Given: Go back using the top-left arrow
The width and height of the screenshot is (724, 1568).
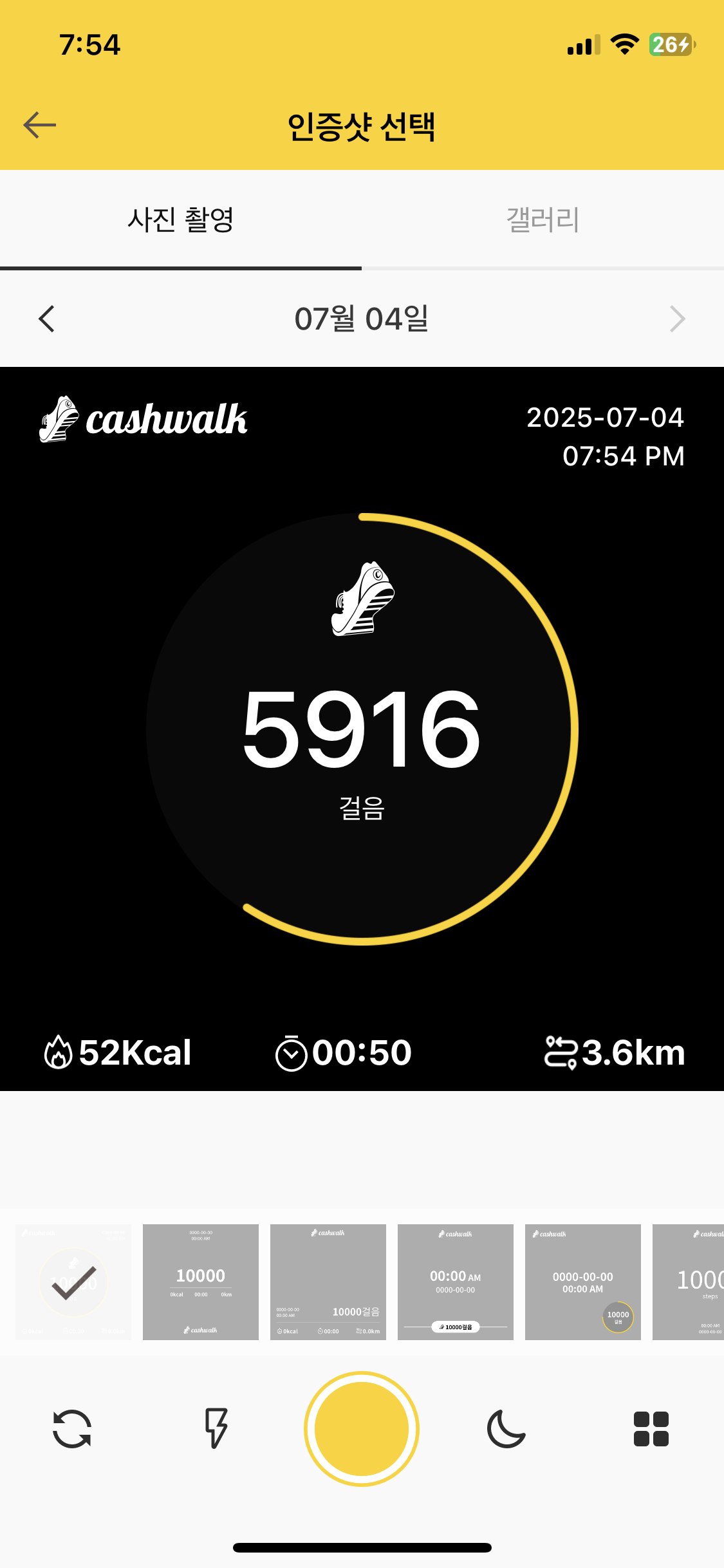Looking at the screenshot, I should point(40,125).
